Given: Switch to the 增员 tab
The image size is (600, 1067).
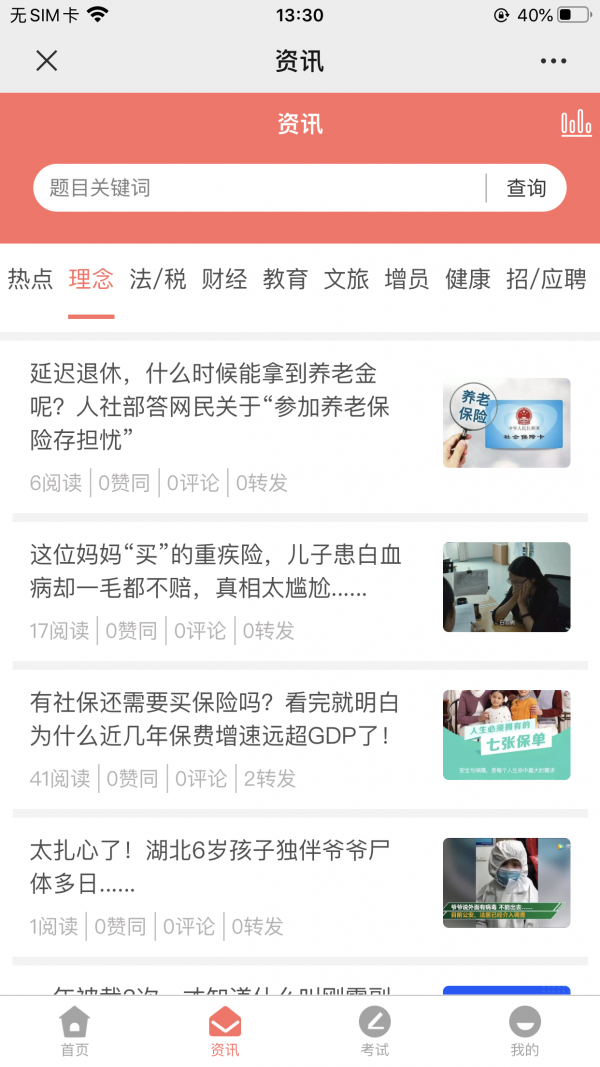Looking at the screenshot, I should (407, 279).
